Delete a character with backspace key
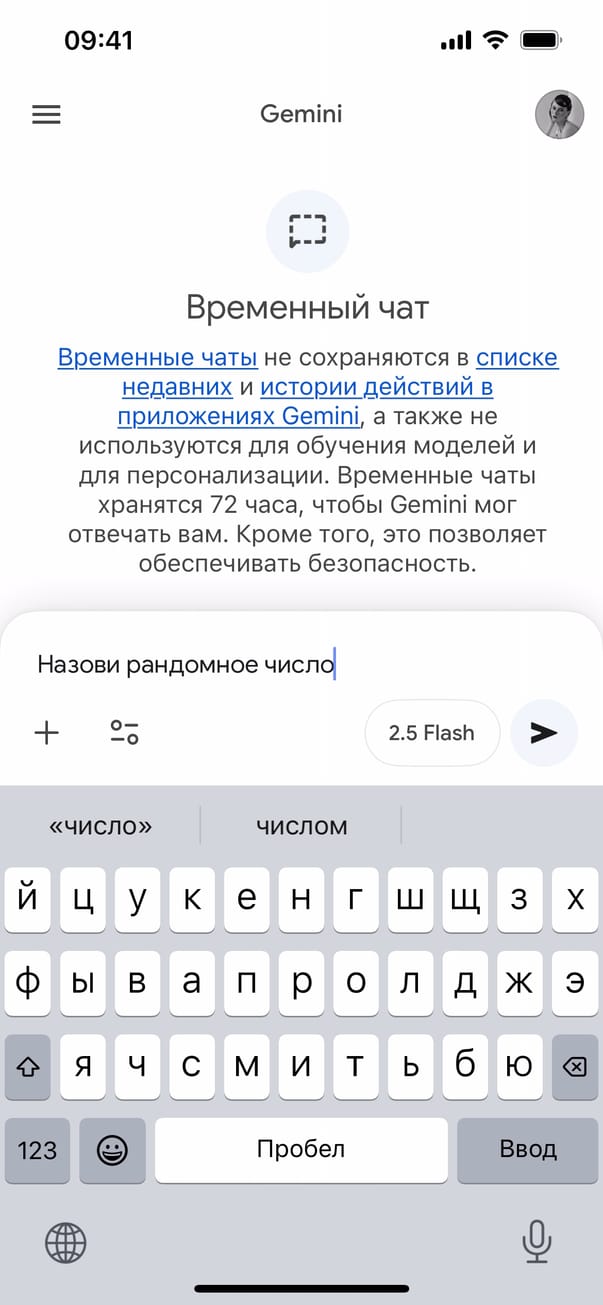This screenshot has width=603, height=1305. click(574, 1067)
